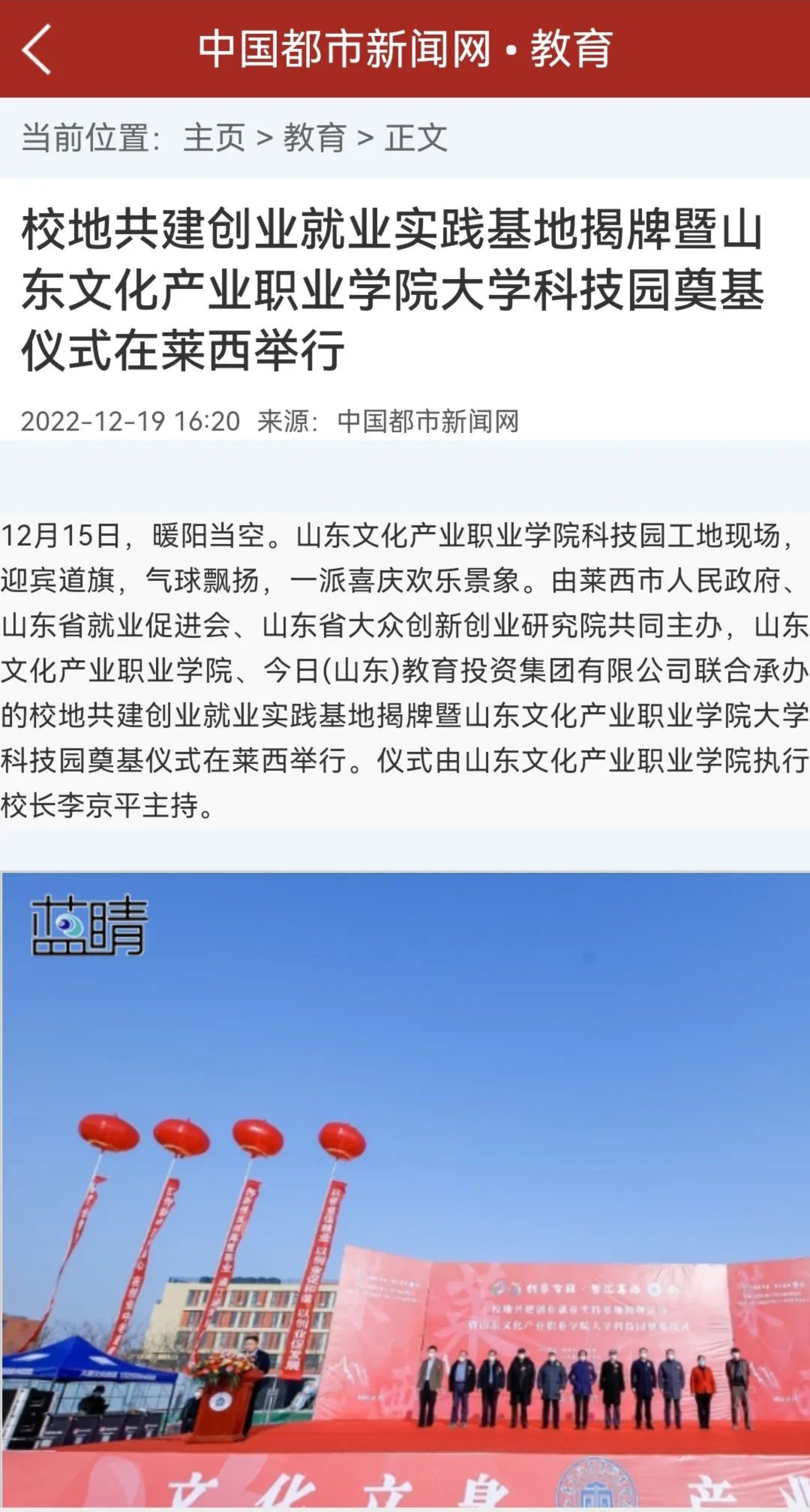Image resolution: width=810 pixels, height=1512 pixels.
Task: Open the 主页 breadcrumb link
Action: (x=214, y=139)
